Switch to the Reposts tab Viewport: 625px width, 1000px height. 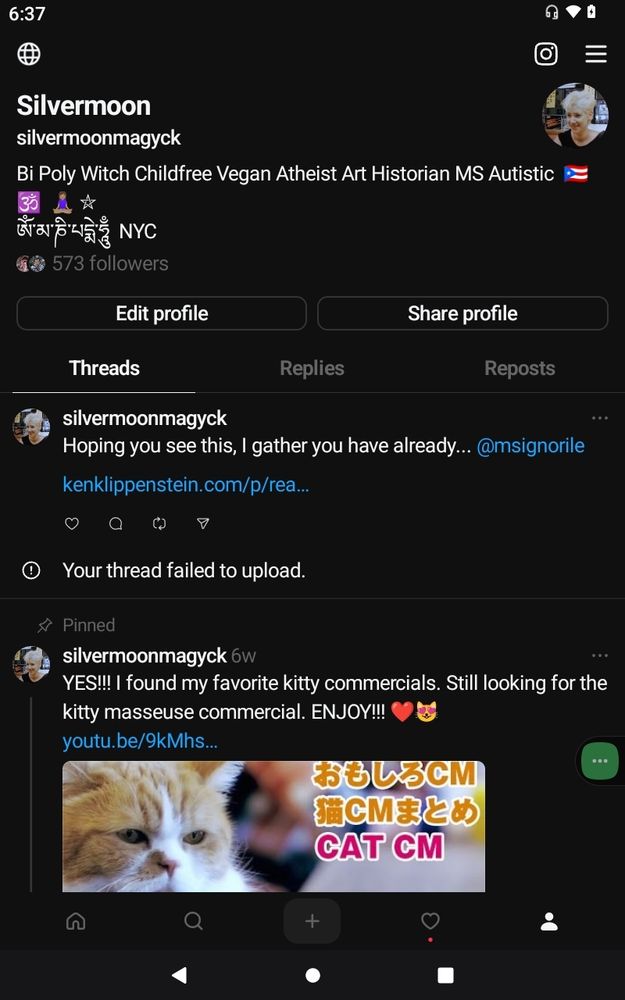tap(519, 368)
